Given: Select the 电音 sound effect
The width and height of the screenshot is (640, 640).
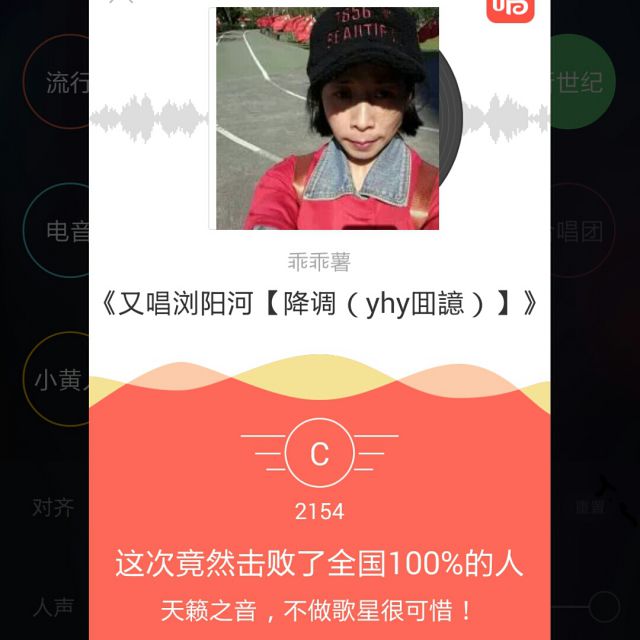Looking at the screenshot, I should [x=60, y=231].
